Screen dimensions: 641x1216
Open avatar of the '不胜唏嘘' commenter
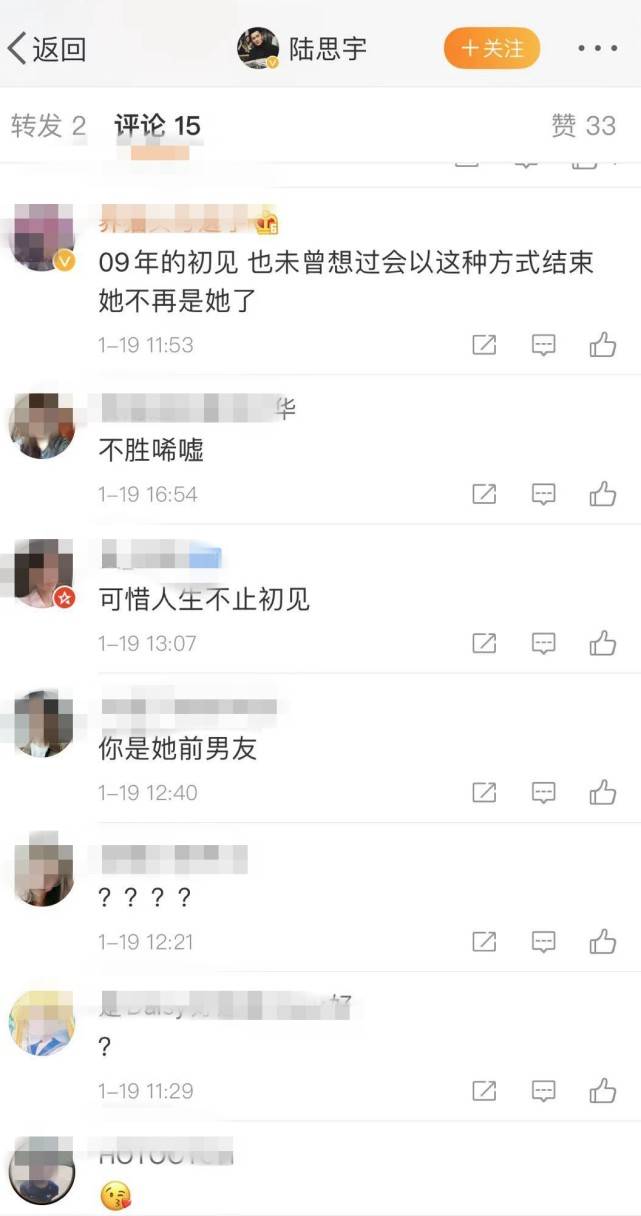tap(41, 426)
